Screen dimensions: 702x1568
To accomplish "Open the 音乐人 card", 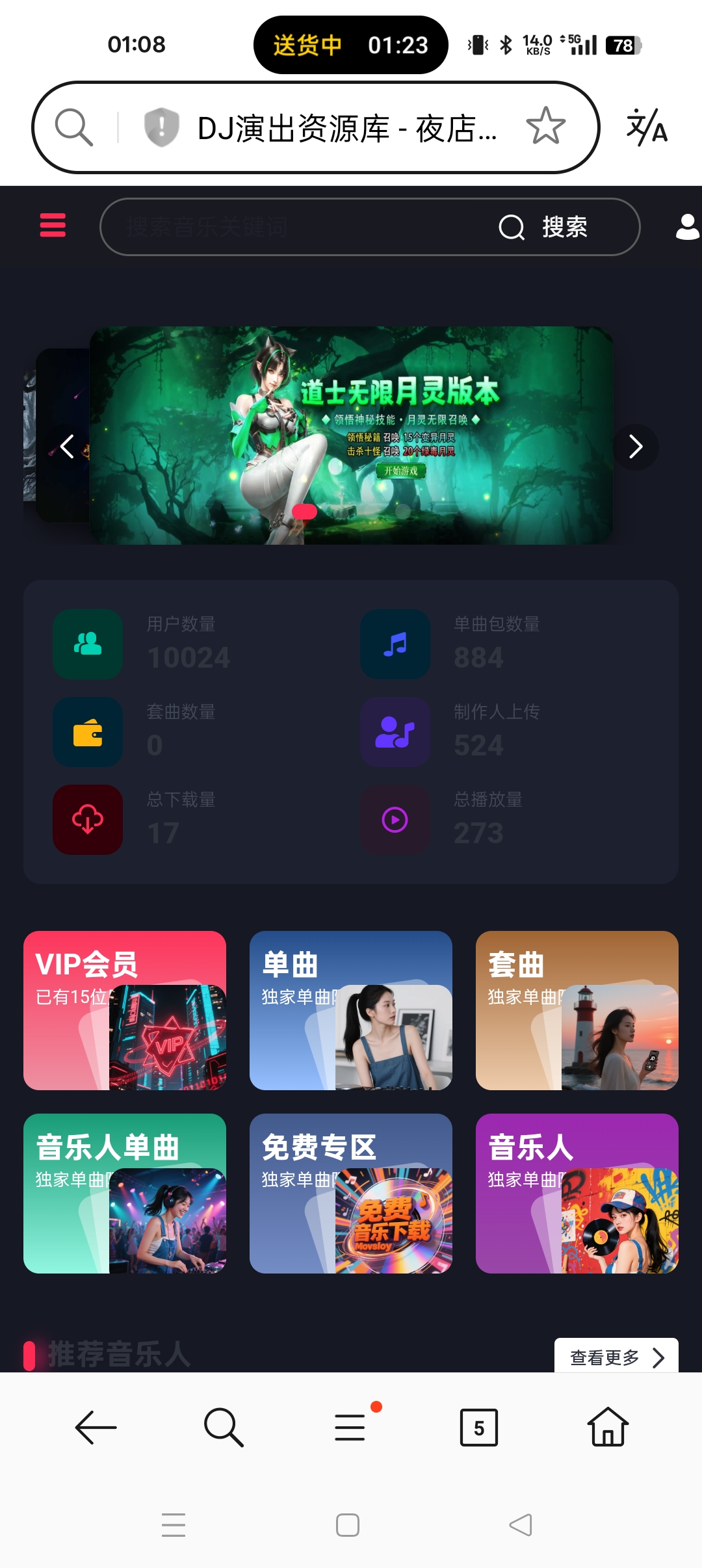I will tap(577, 1193).
